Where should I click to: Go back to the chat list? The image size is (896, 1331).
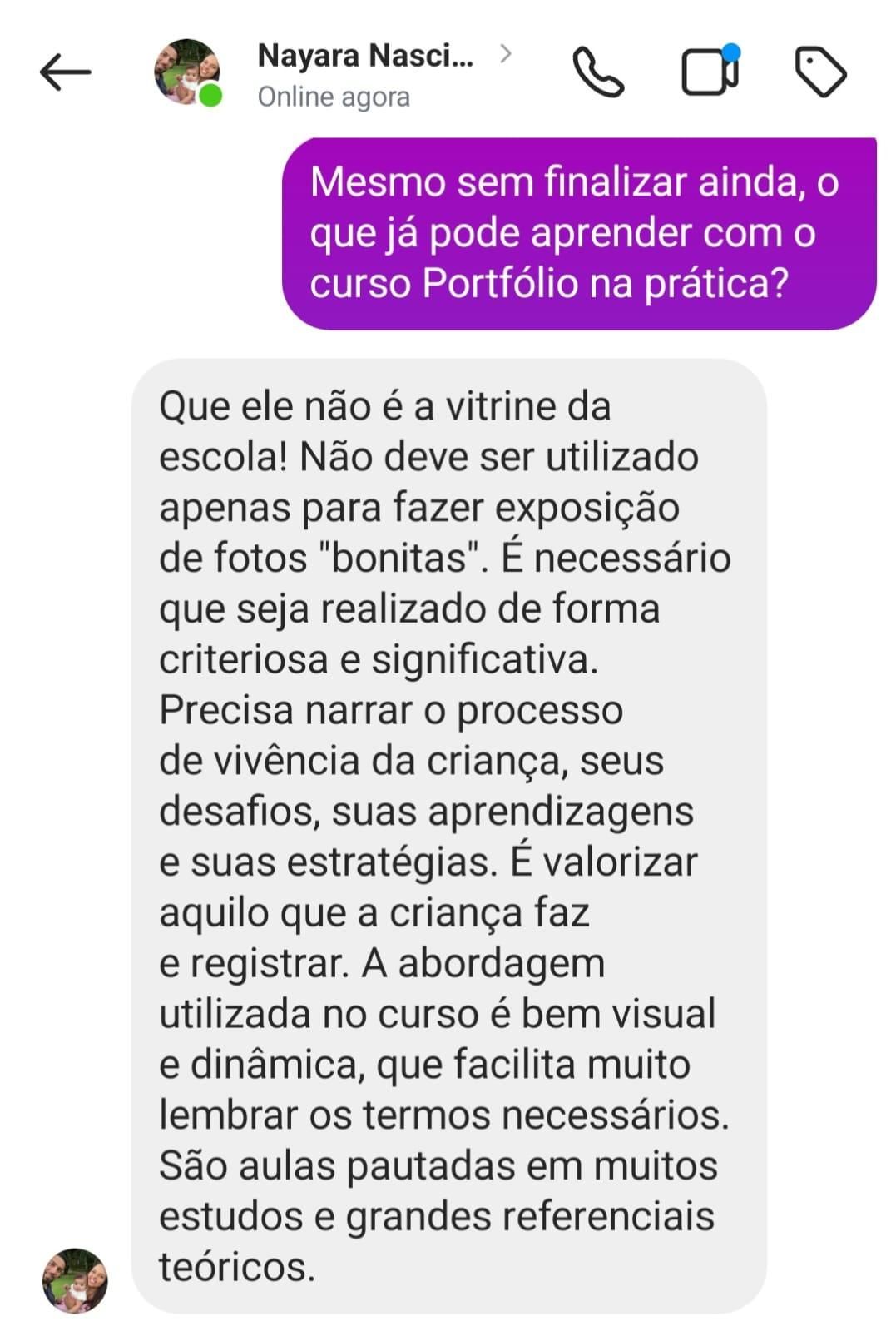(65, 72)
